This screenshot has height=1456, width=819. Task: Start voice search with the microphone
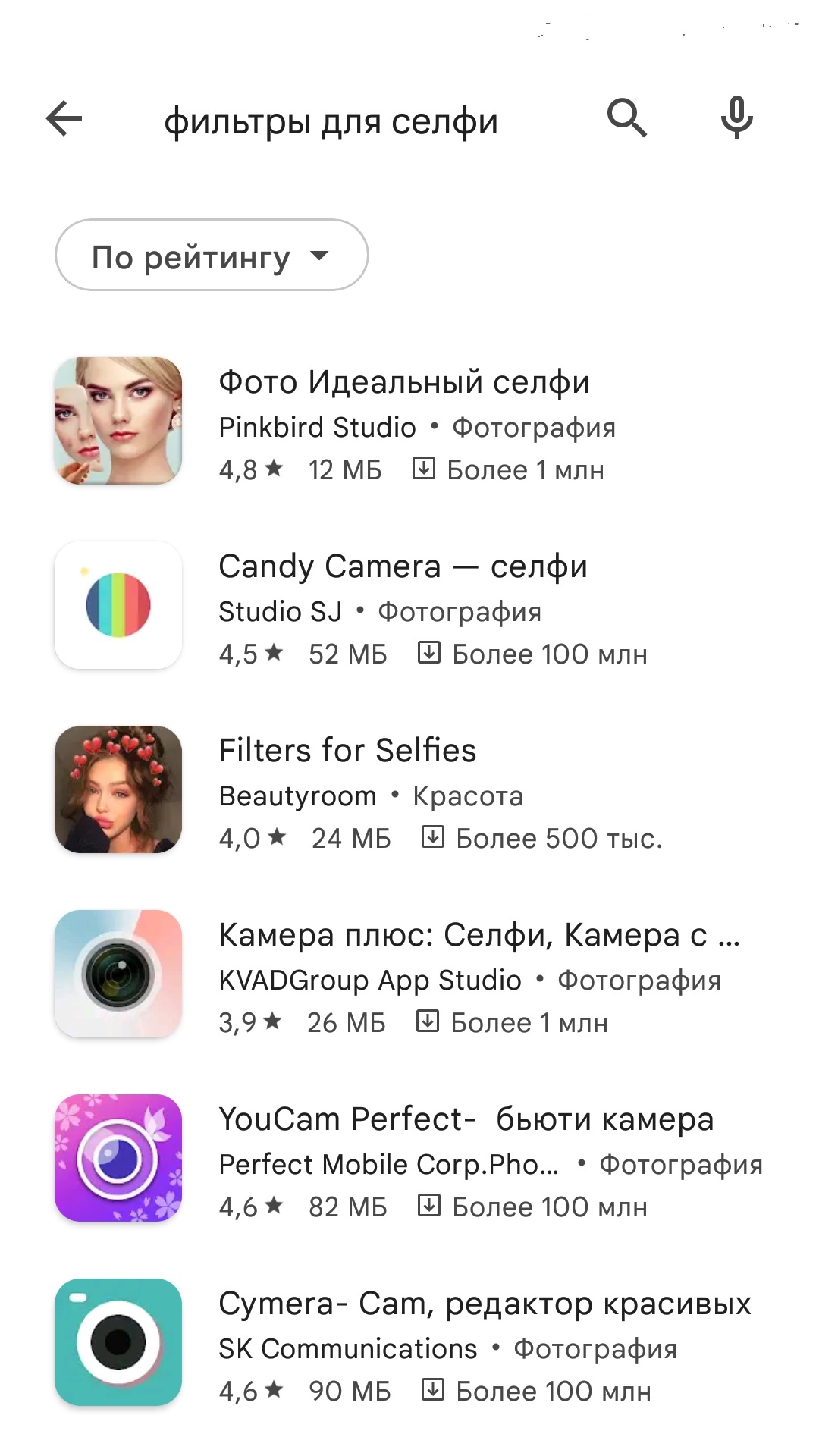tap(736, 118)
